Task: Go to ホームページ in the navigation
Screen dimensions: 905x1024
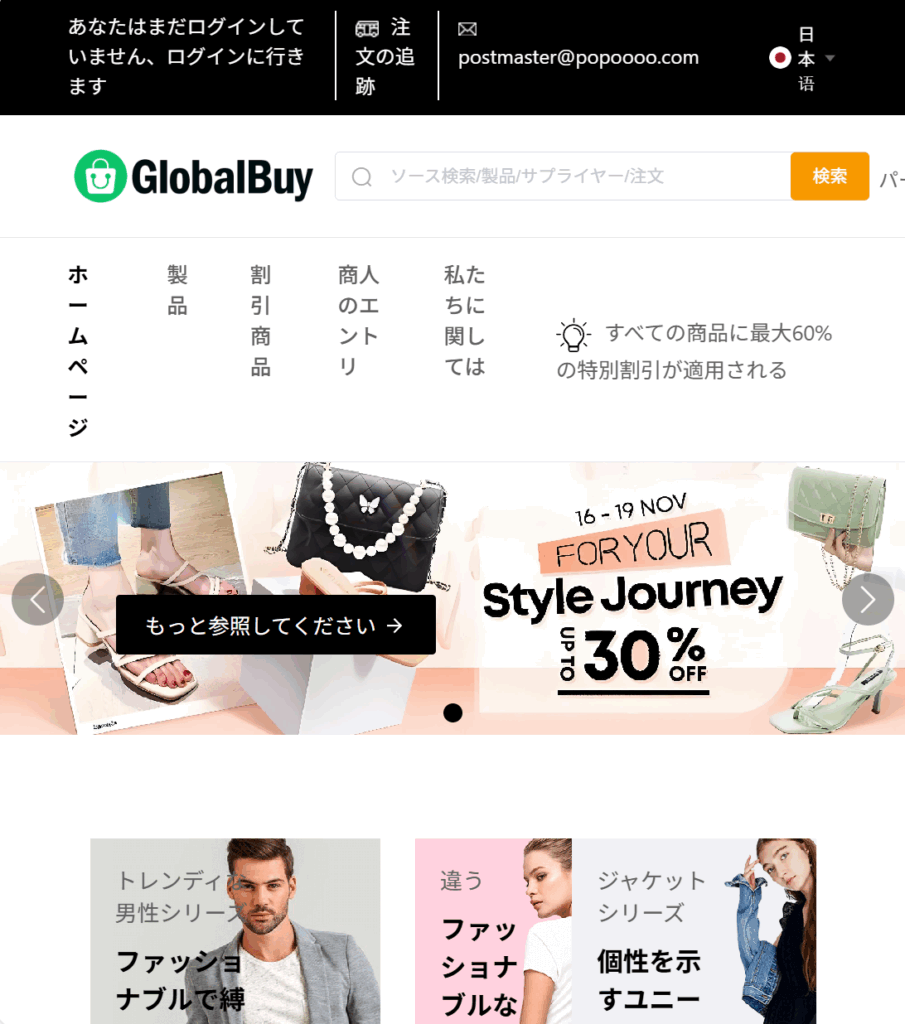Action: click(78, 350)
